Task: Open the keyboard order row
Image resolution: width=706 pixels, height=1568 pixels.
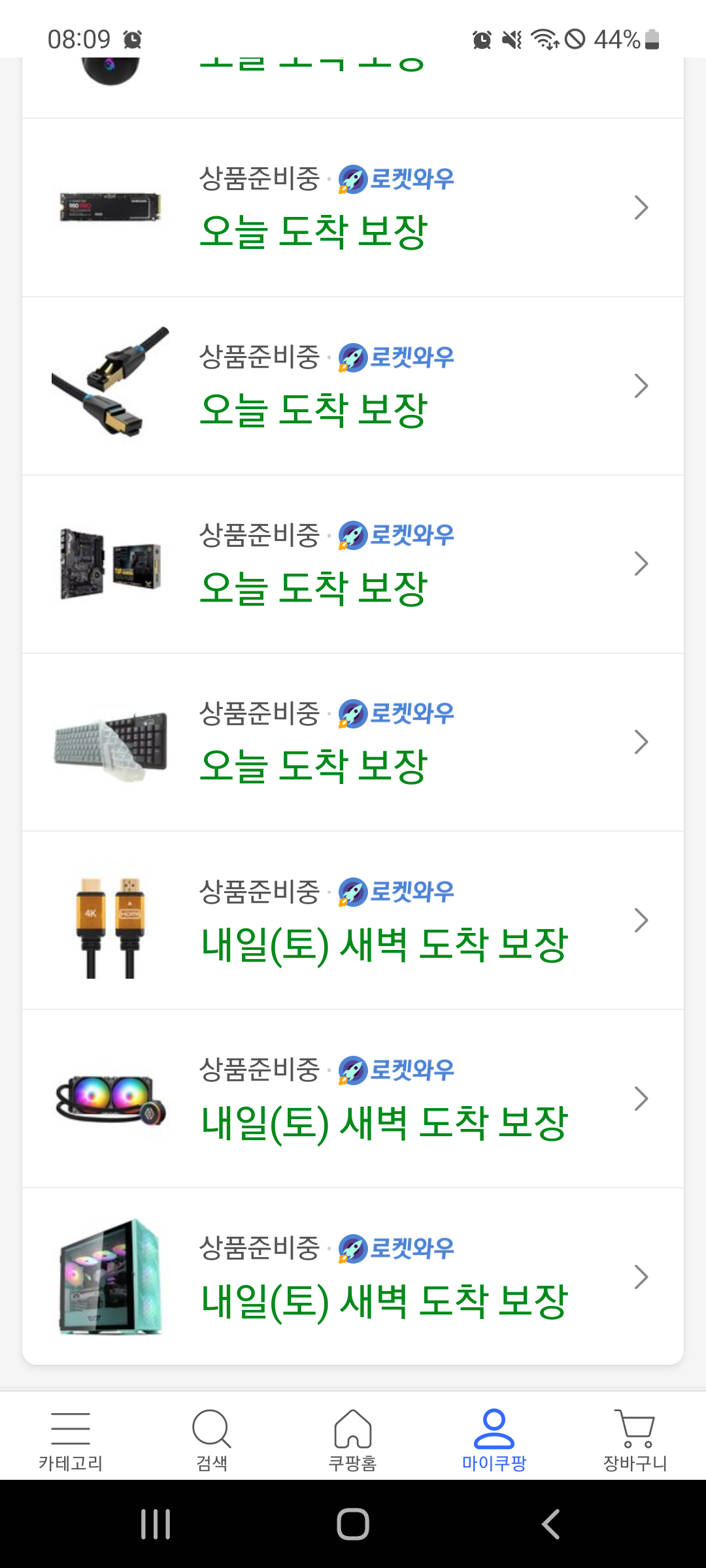Action: click(353, 743)
